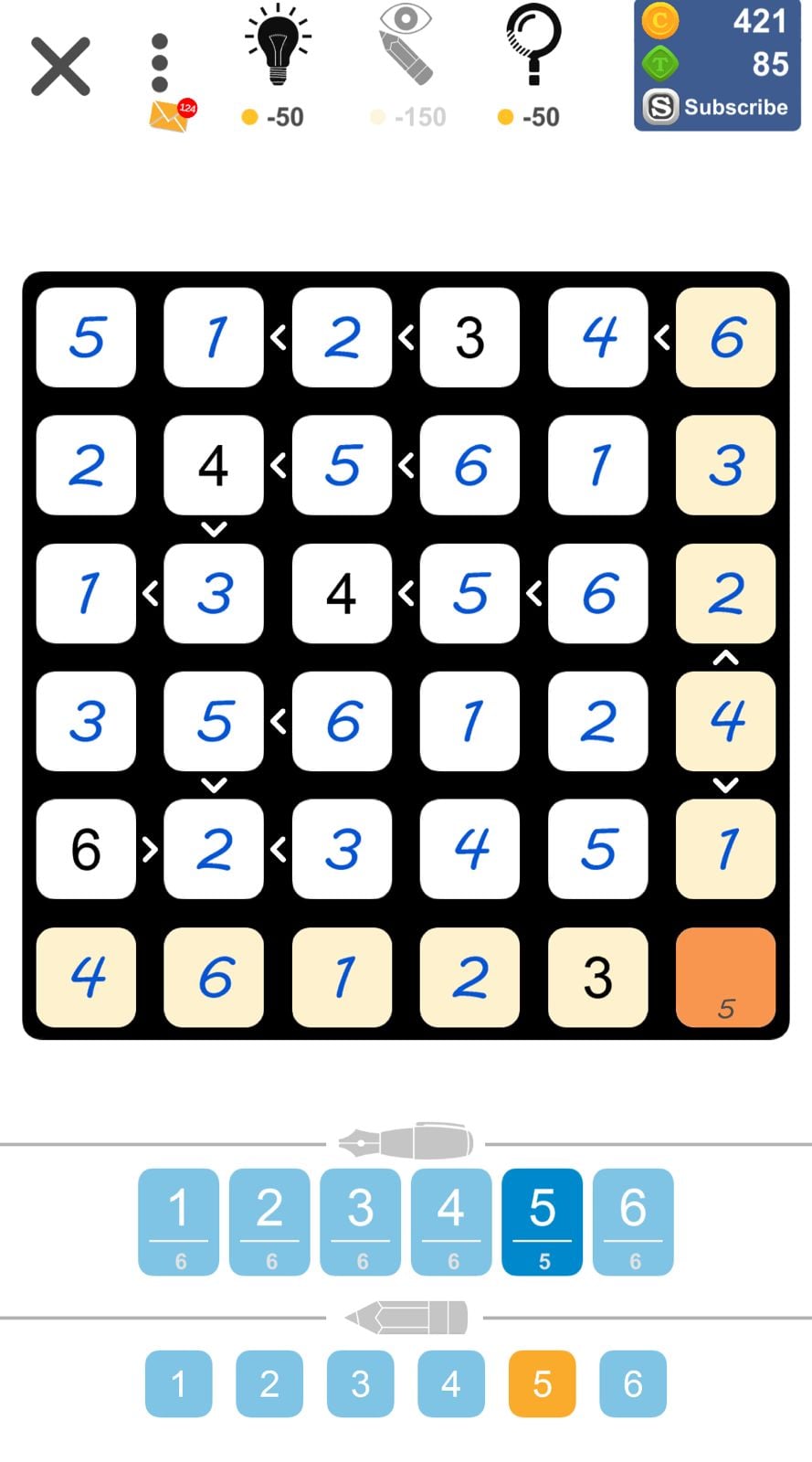Tap the Subscribe button
The height and width of the screenshot is (1462, 812).
[x=717, y=108]
